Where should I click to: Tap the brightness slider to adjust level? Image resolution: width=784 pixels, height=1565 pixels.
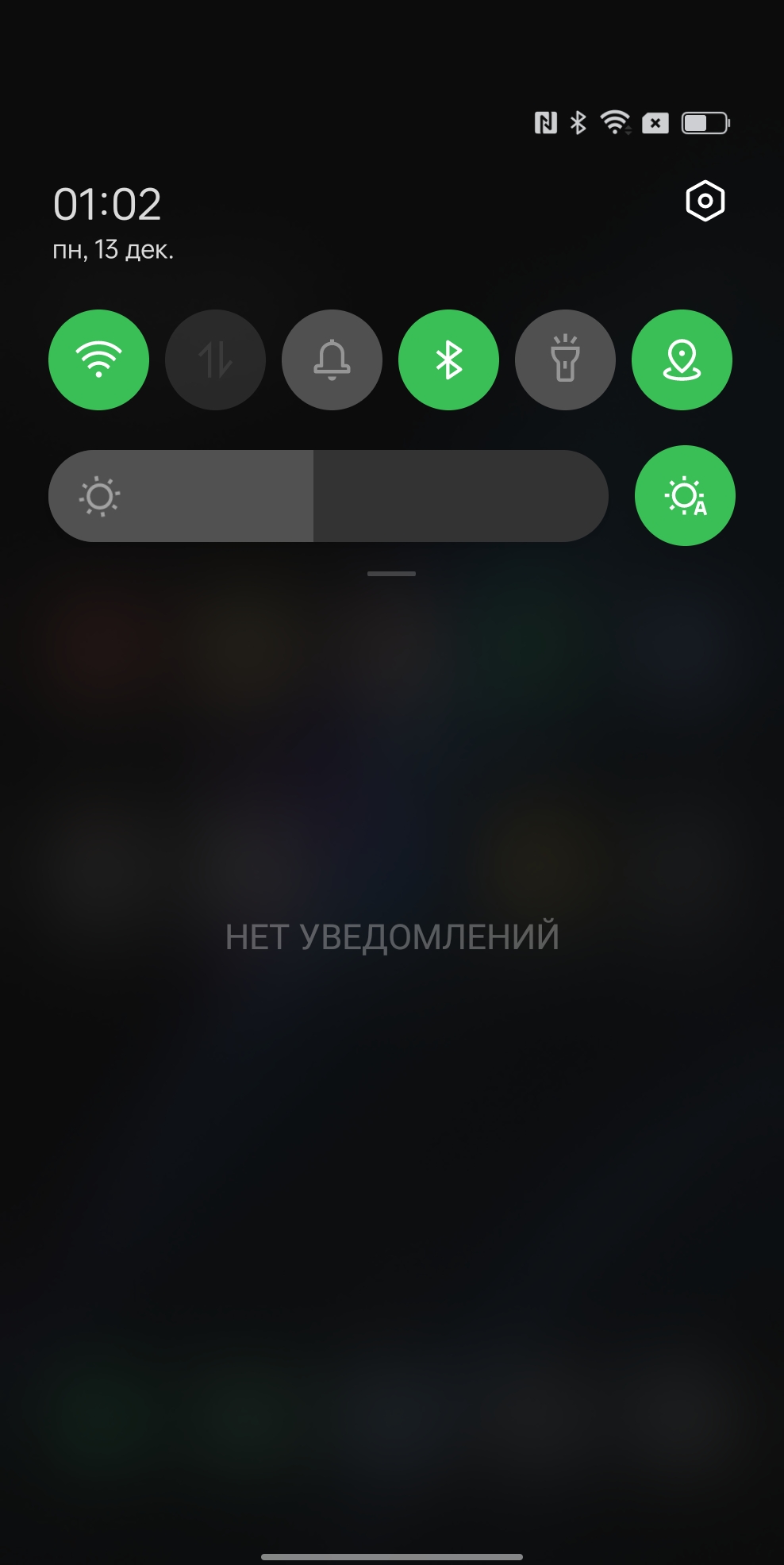click(329, 496)
